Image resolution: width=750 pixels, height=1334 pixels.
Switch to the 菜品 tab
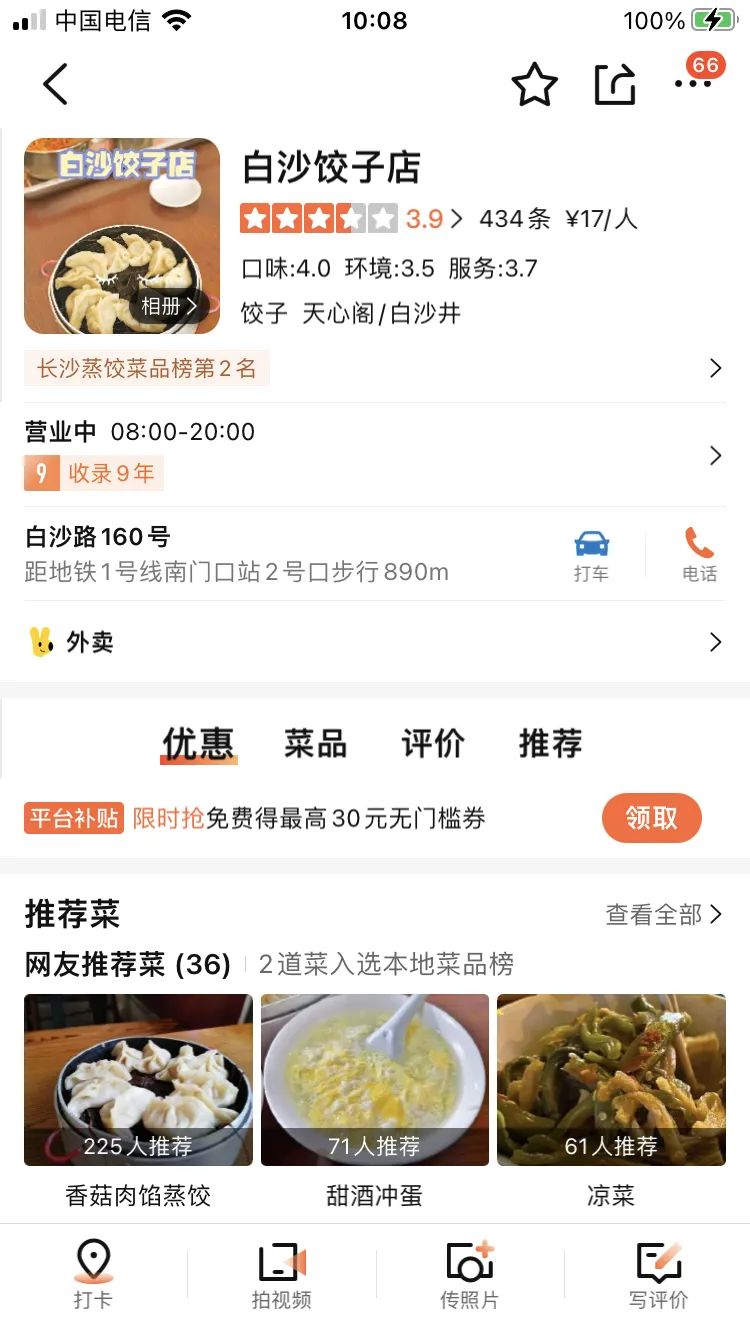315,744
